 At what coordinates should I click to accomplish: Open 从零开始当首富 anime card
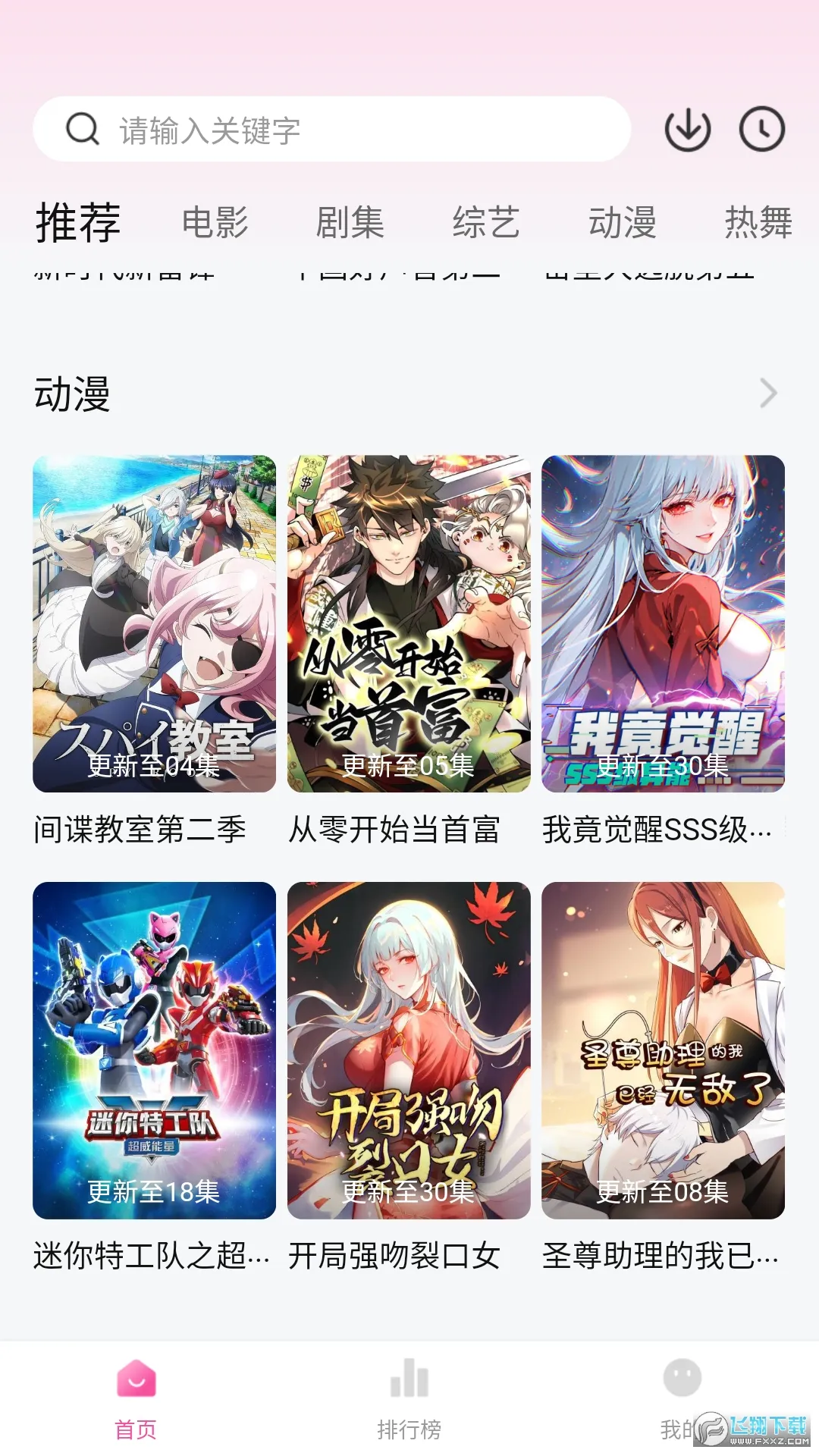pyautogui.click(x=409, y=623)
